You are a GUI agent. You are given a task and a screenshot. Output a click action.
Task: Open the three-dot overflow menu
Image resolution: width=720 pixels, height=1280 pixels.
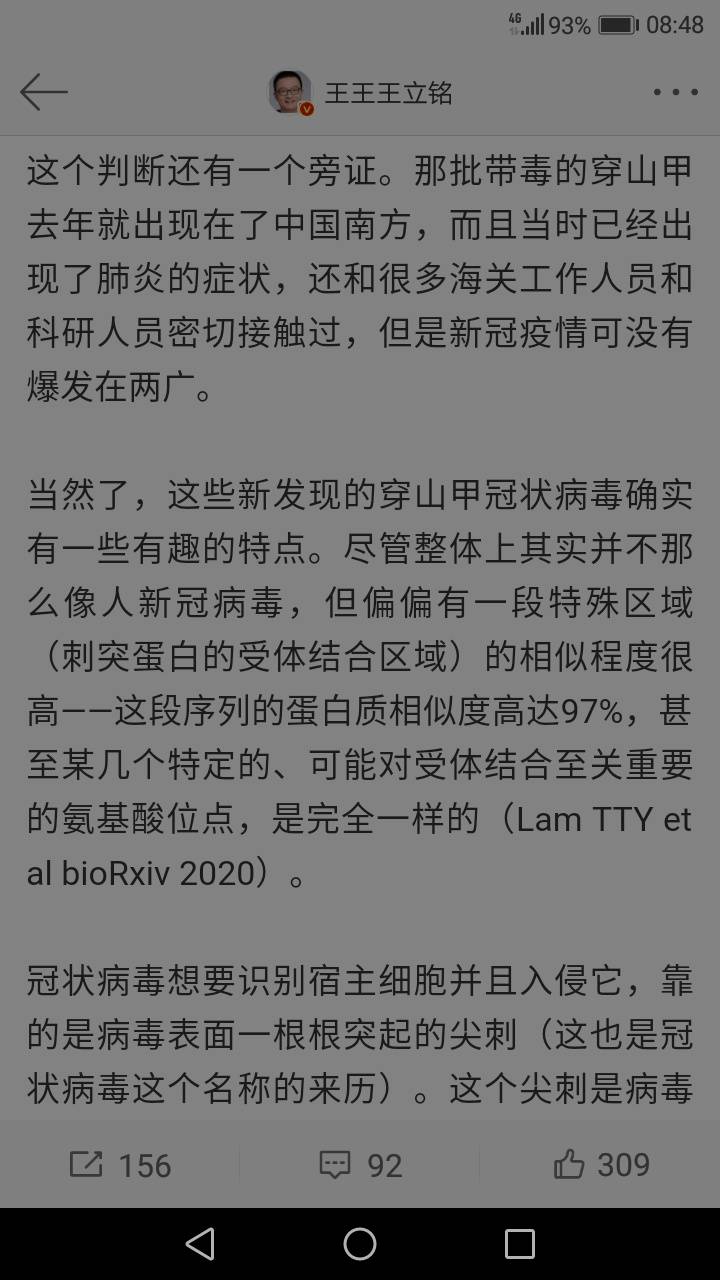(x=676, y=92)
